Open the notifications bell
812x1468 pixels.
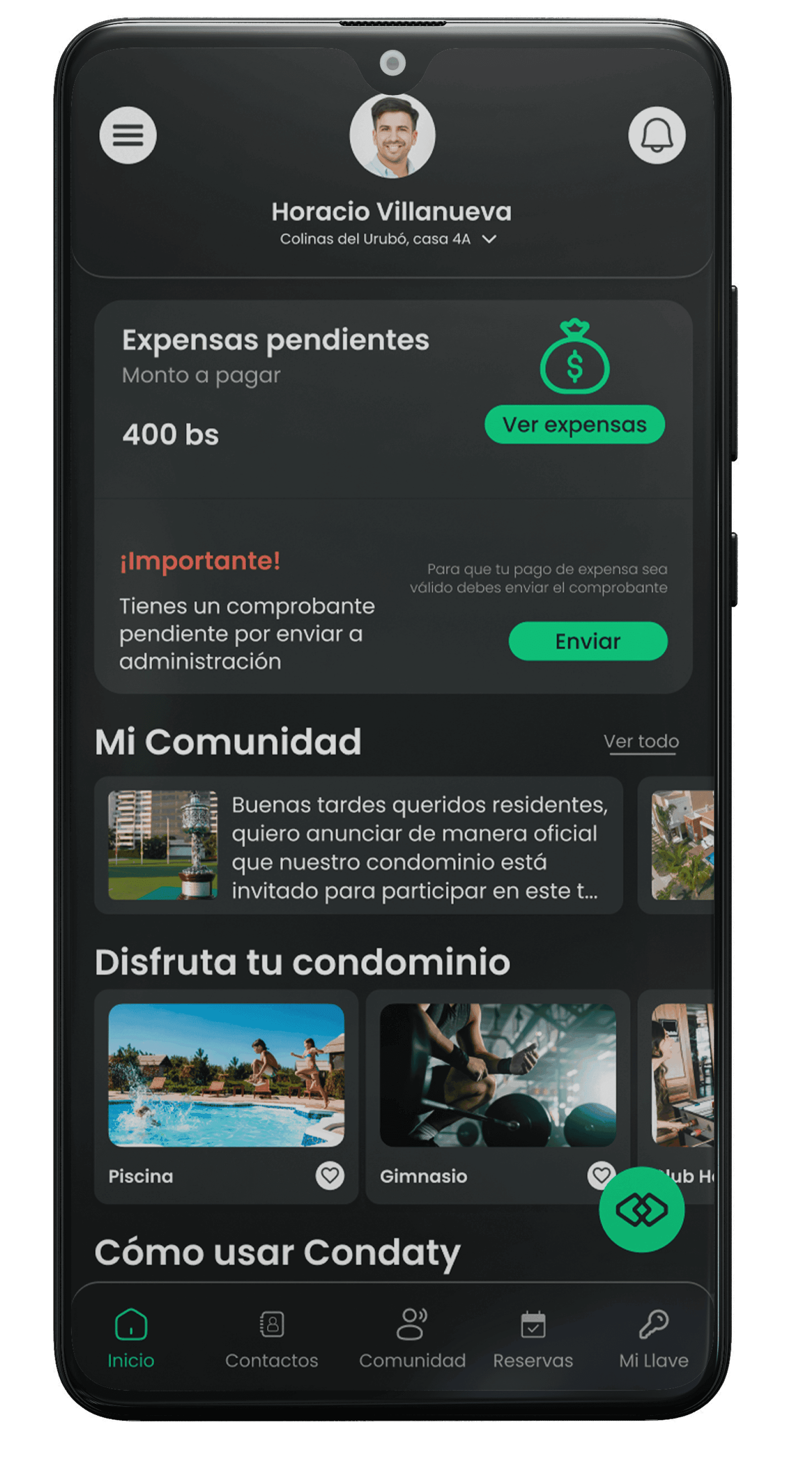point(657,135)
